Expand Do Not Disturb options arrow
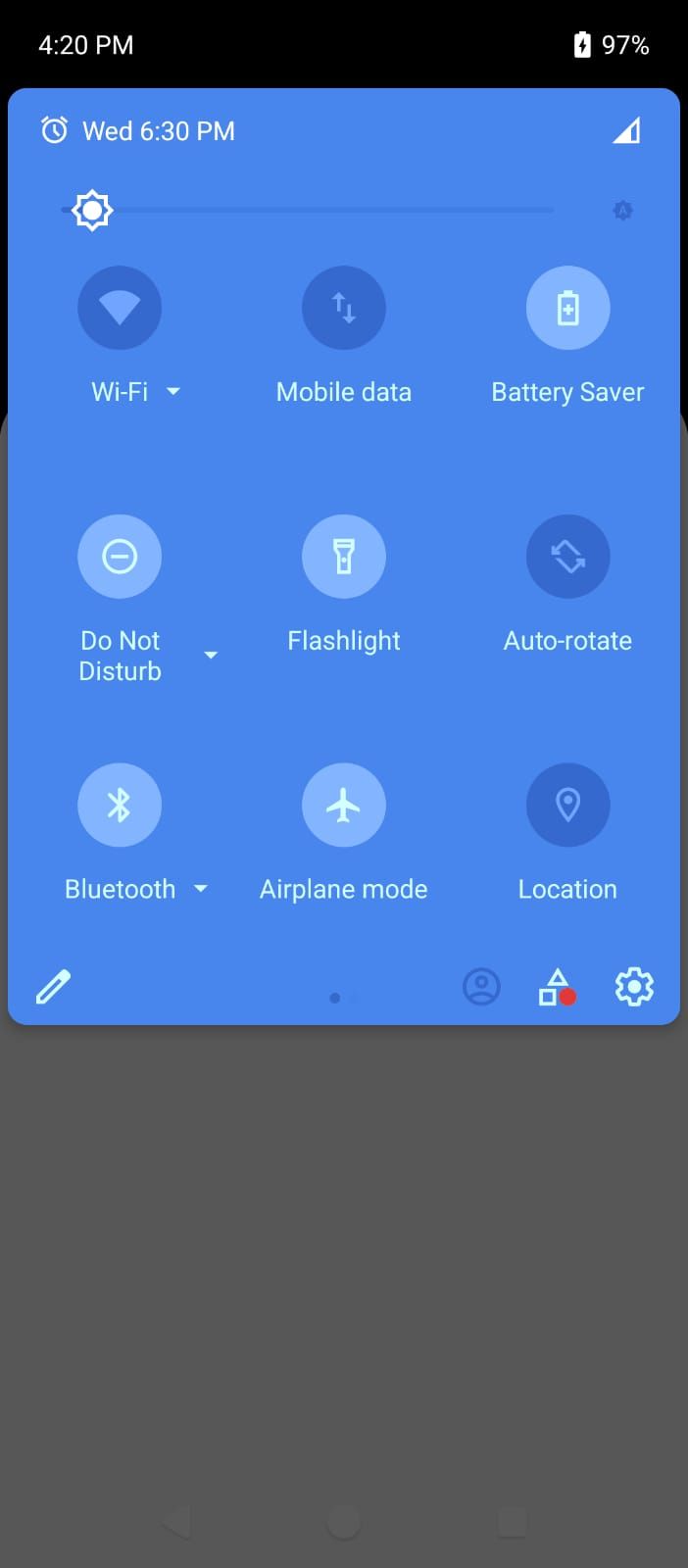The height and width of the screenshot is (1568, 688). (211, 655)
